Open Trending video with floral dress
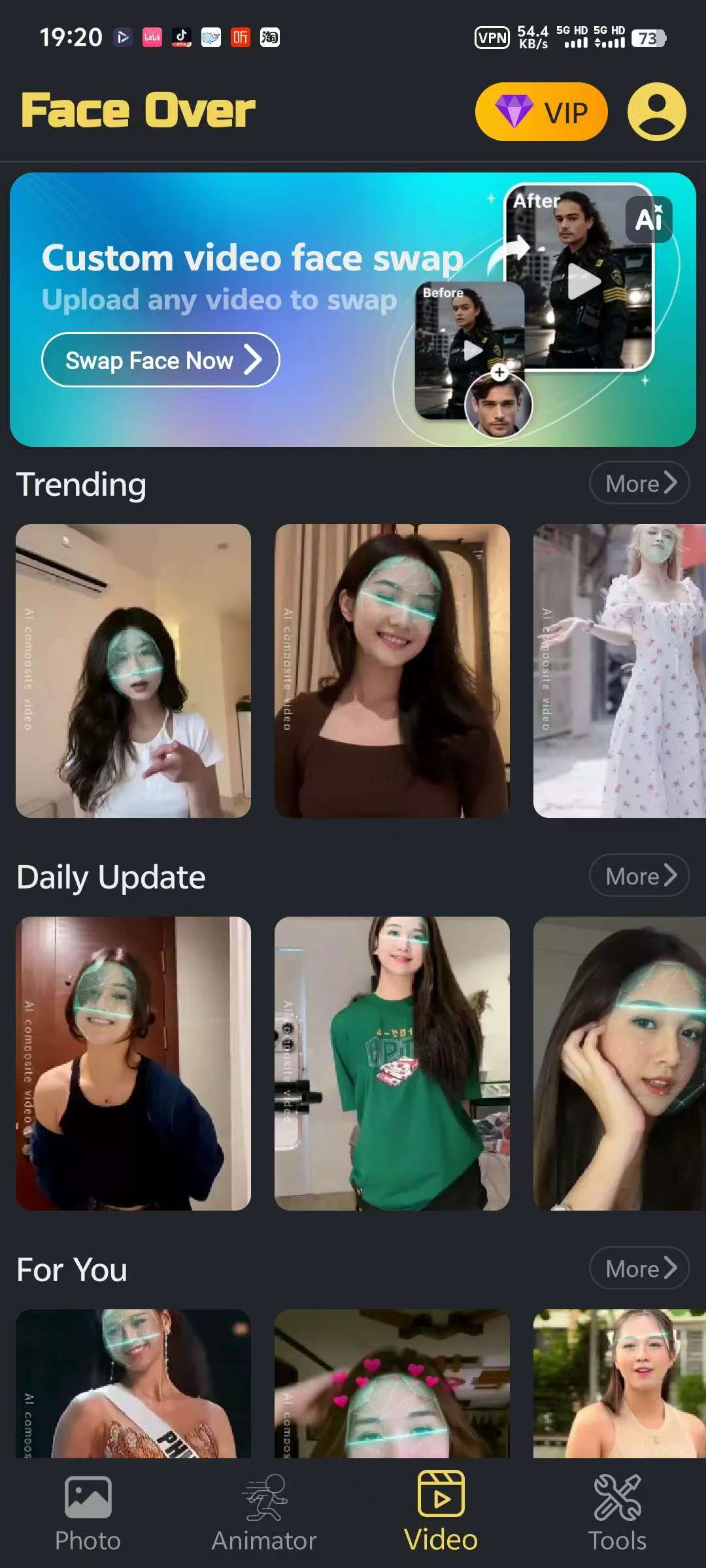Image resolution: width=706 pixels, height=1568 pixels. pos(618,670)
